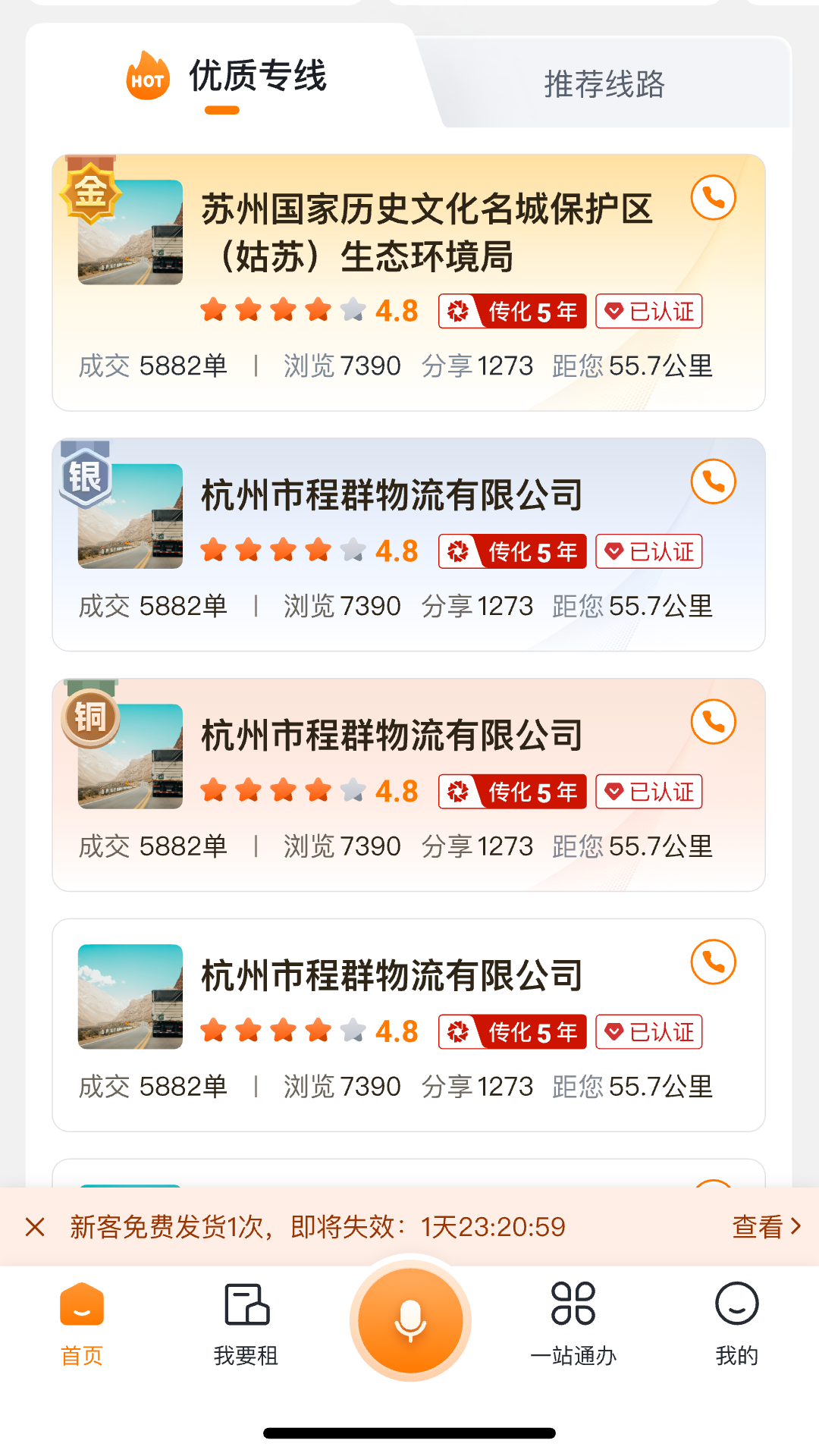Open the voice search microphone
The height and width of the screenshot is (1456, 819).
pyautogui.click(x=409, y=1321)
